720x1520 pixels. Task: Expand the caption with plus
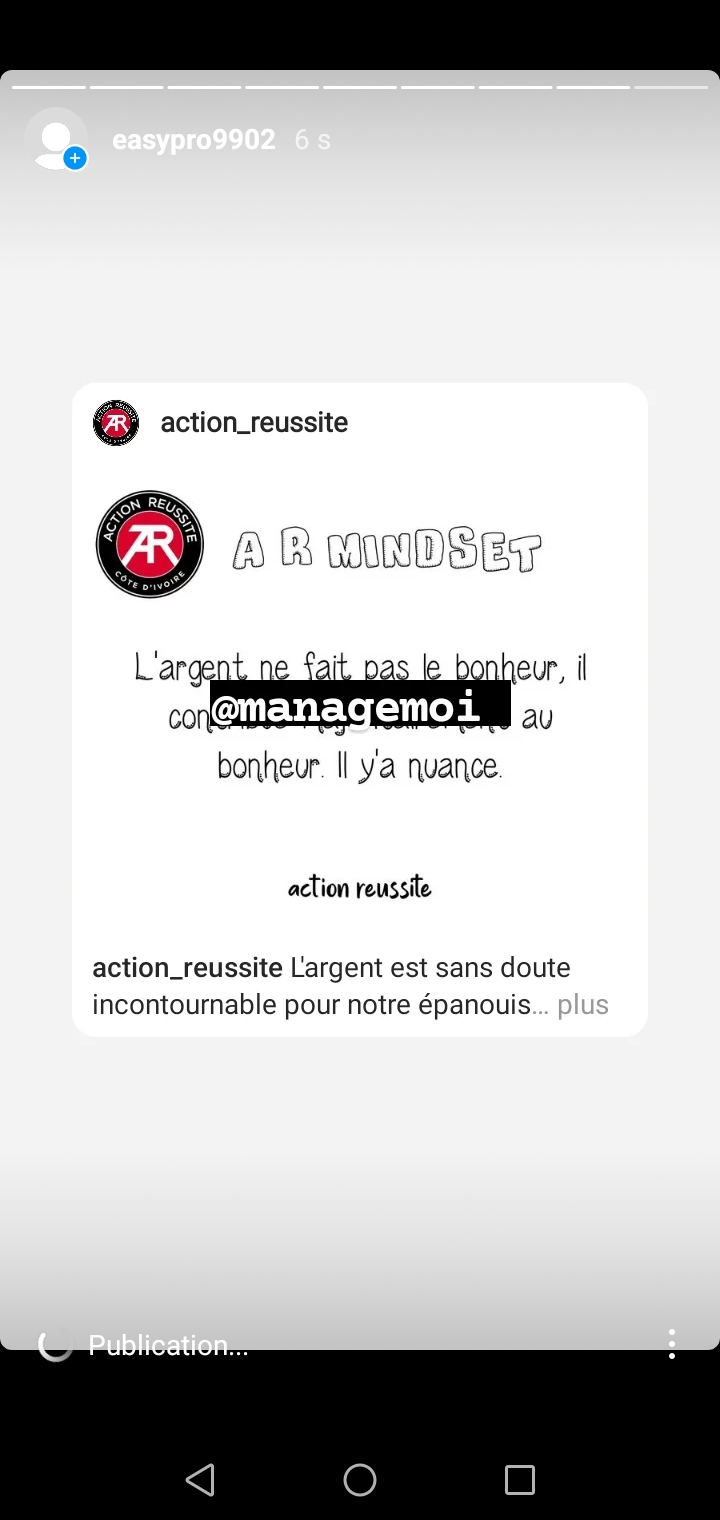[582, 1004]
